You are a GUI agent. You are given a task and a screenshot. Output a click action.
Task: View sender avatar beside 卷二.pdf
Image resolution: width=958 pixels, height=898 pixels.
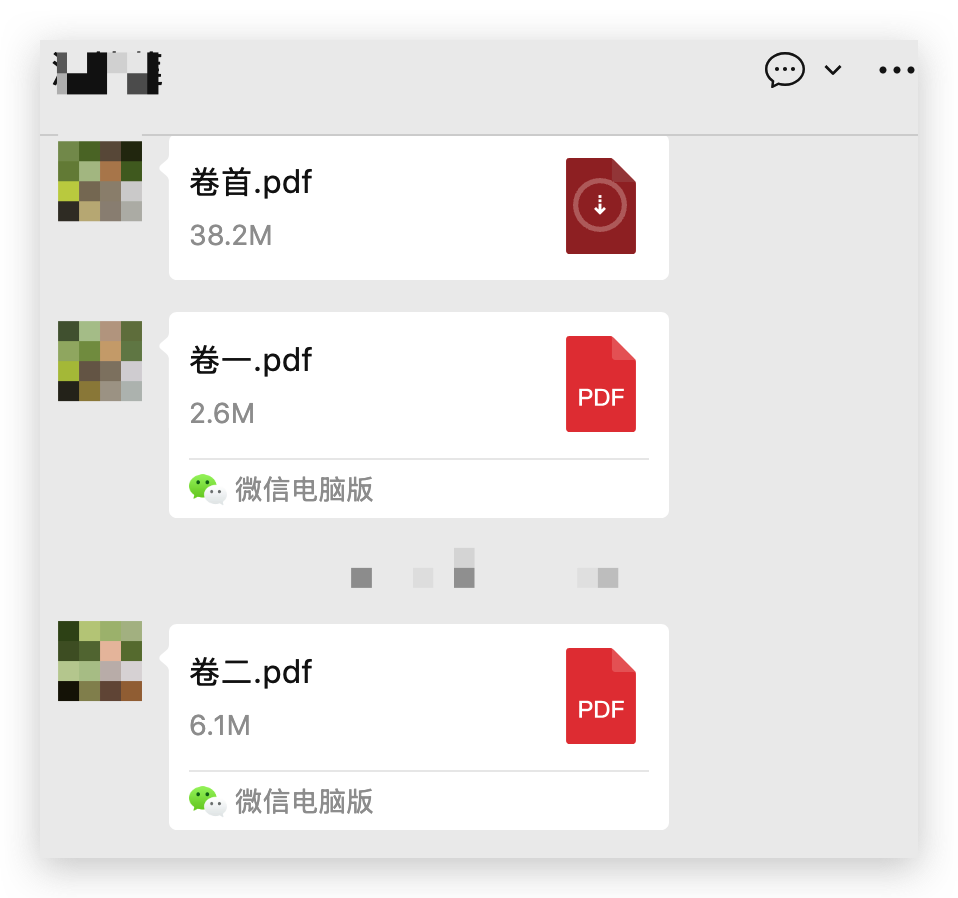[100, 661]
